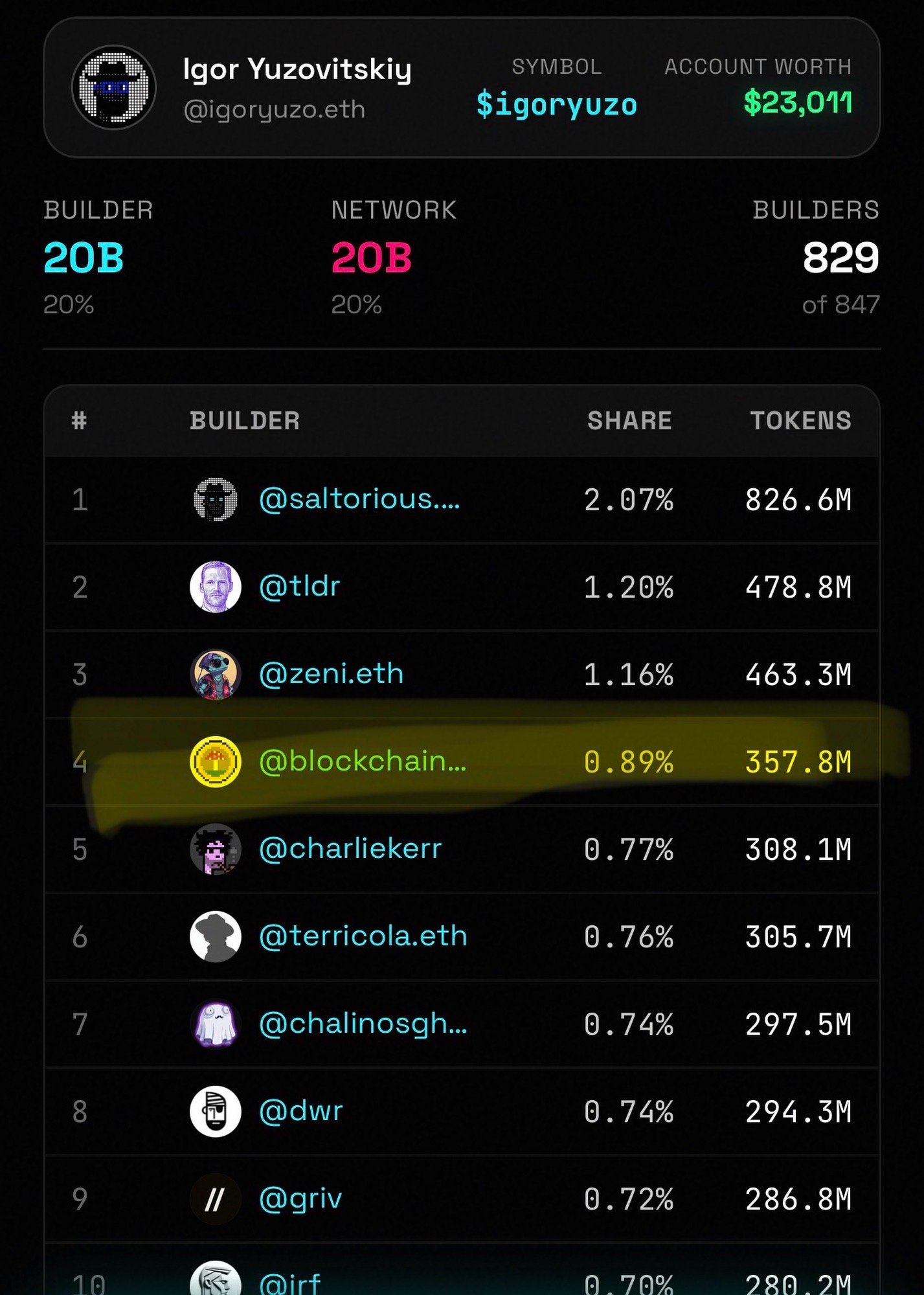The image size is (924, 1295).
Task: Select @charliekerr in the leaderboard
Action: click(x=350, y=849)
